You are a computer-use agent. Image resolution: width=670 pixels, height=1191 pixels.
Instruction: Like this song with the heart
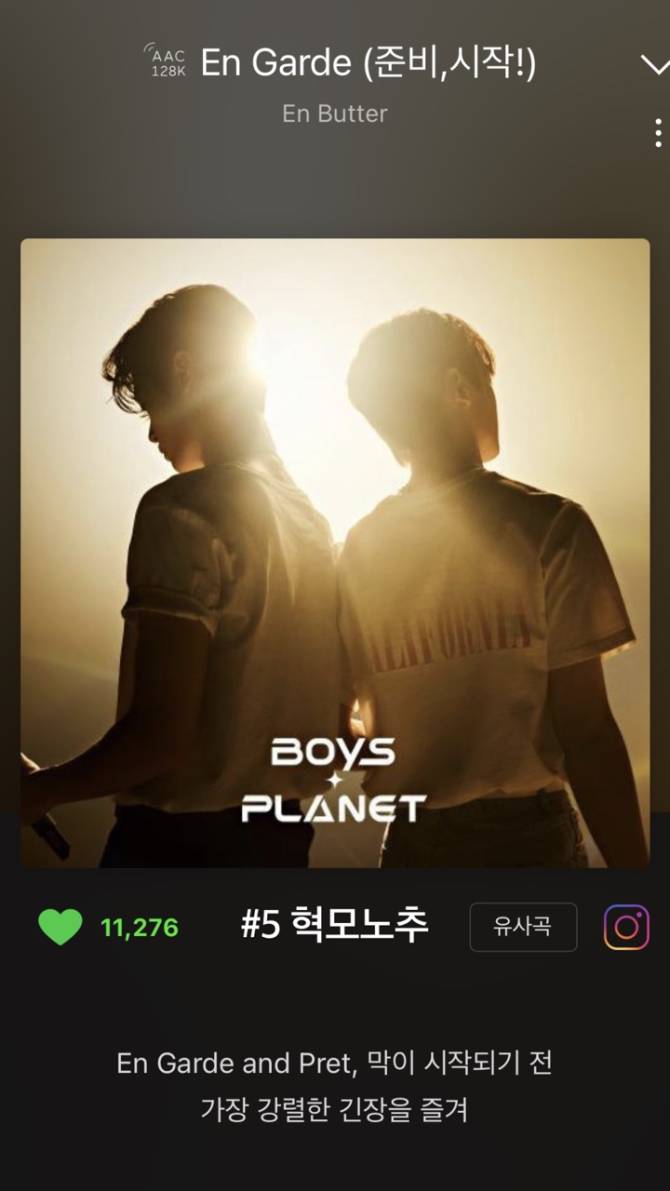click(60, 927)
